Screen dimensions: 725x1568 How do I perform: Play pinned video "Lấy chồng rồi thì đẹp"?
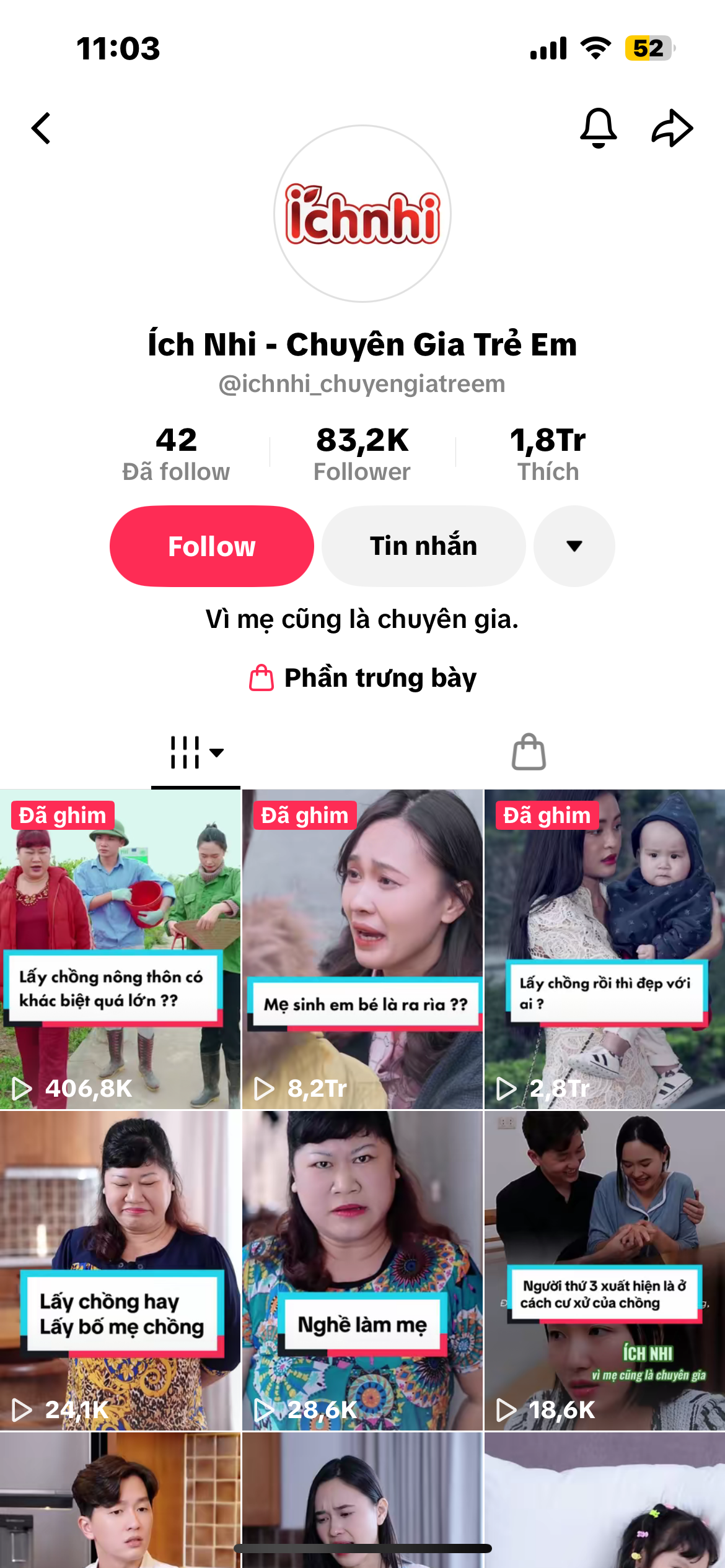coord(605,949)
